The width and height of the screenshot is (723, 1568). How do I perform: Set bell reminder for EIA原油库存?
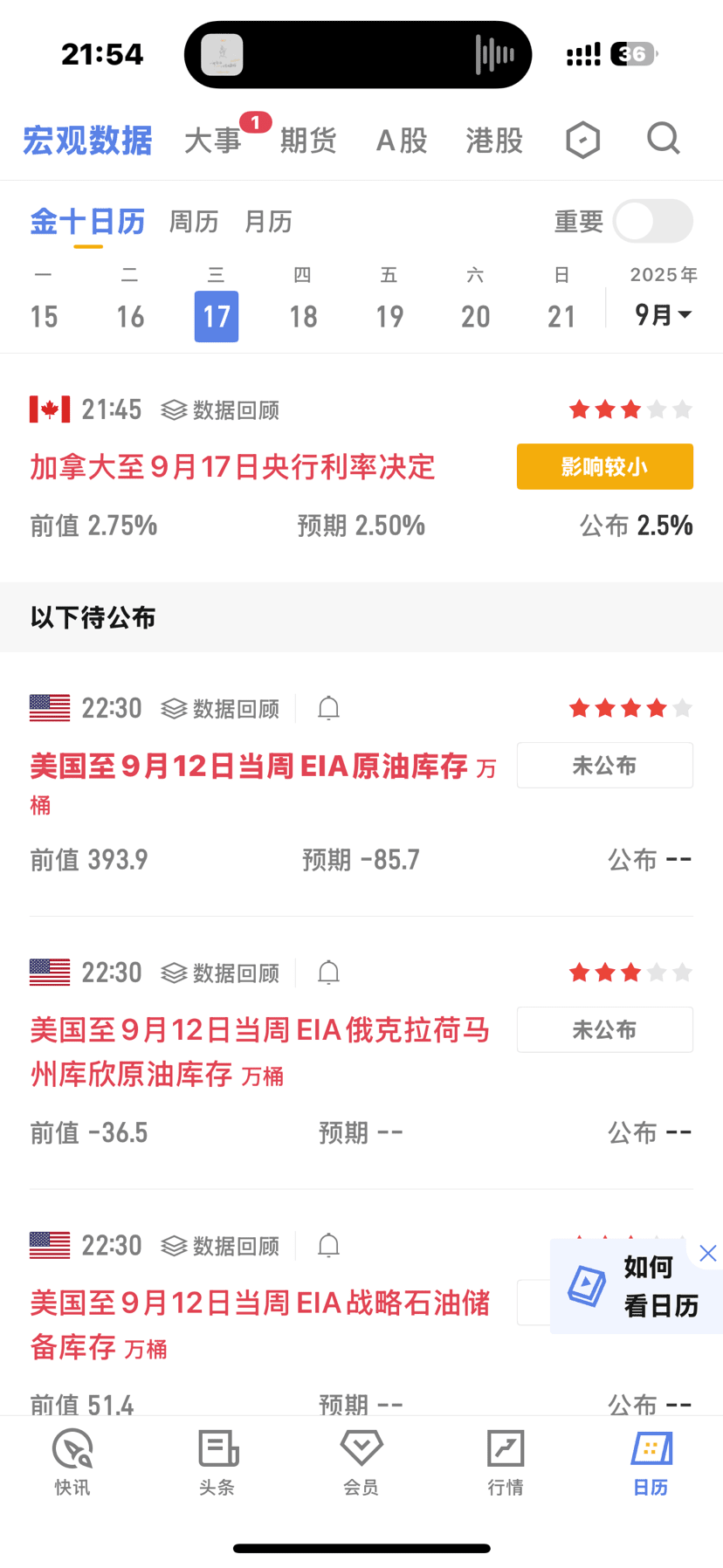[x=328, y=708]
